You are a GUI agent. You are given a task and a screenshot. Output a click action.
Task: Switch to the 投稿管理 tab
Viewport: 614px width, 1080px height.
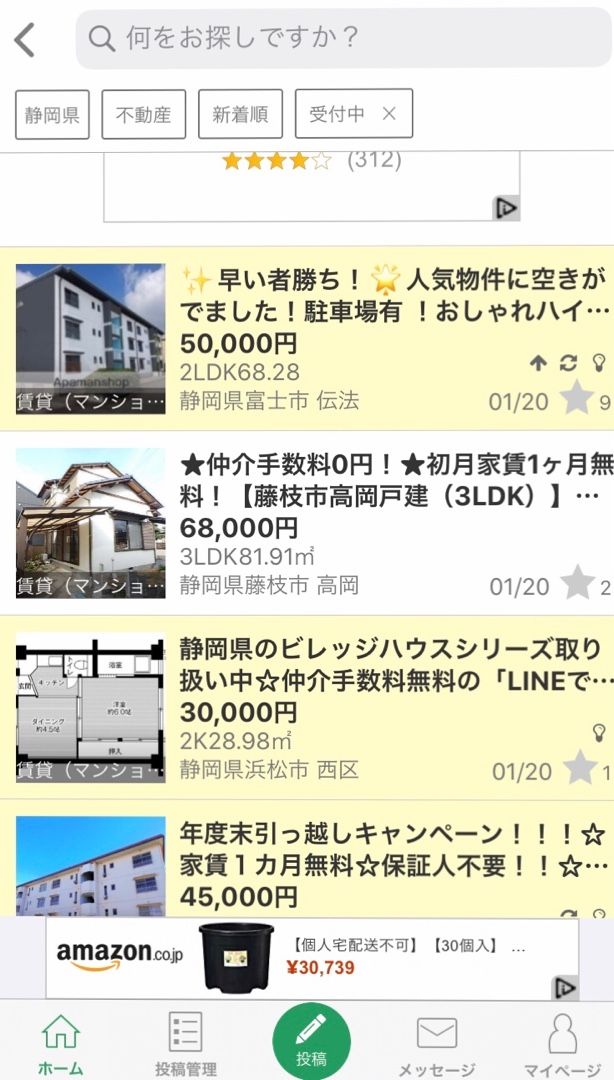[185, 1042]
